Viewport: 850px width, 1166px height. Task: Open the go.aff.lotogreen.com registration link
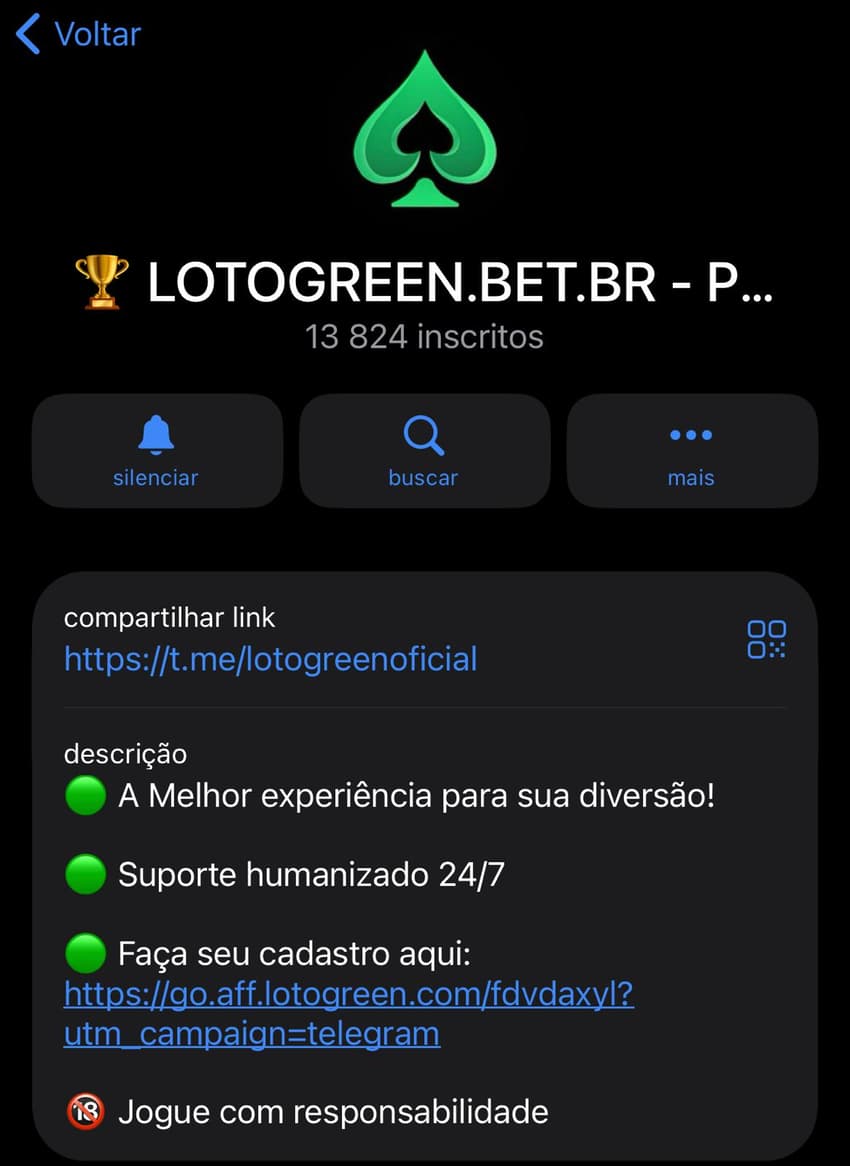(x=350, y=995)
